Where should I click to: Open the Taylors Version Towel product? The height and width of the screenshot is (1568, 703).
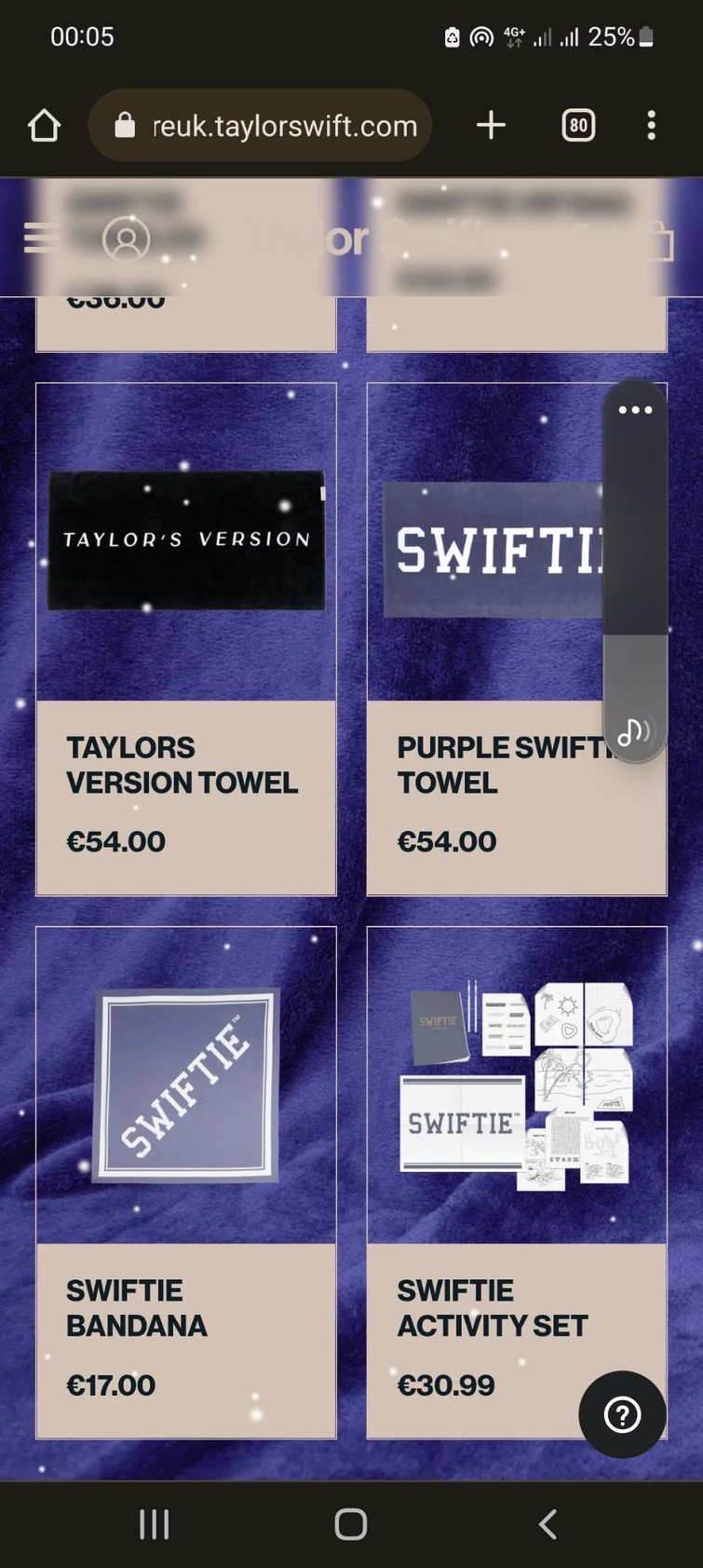(x=186, y=639)
